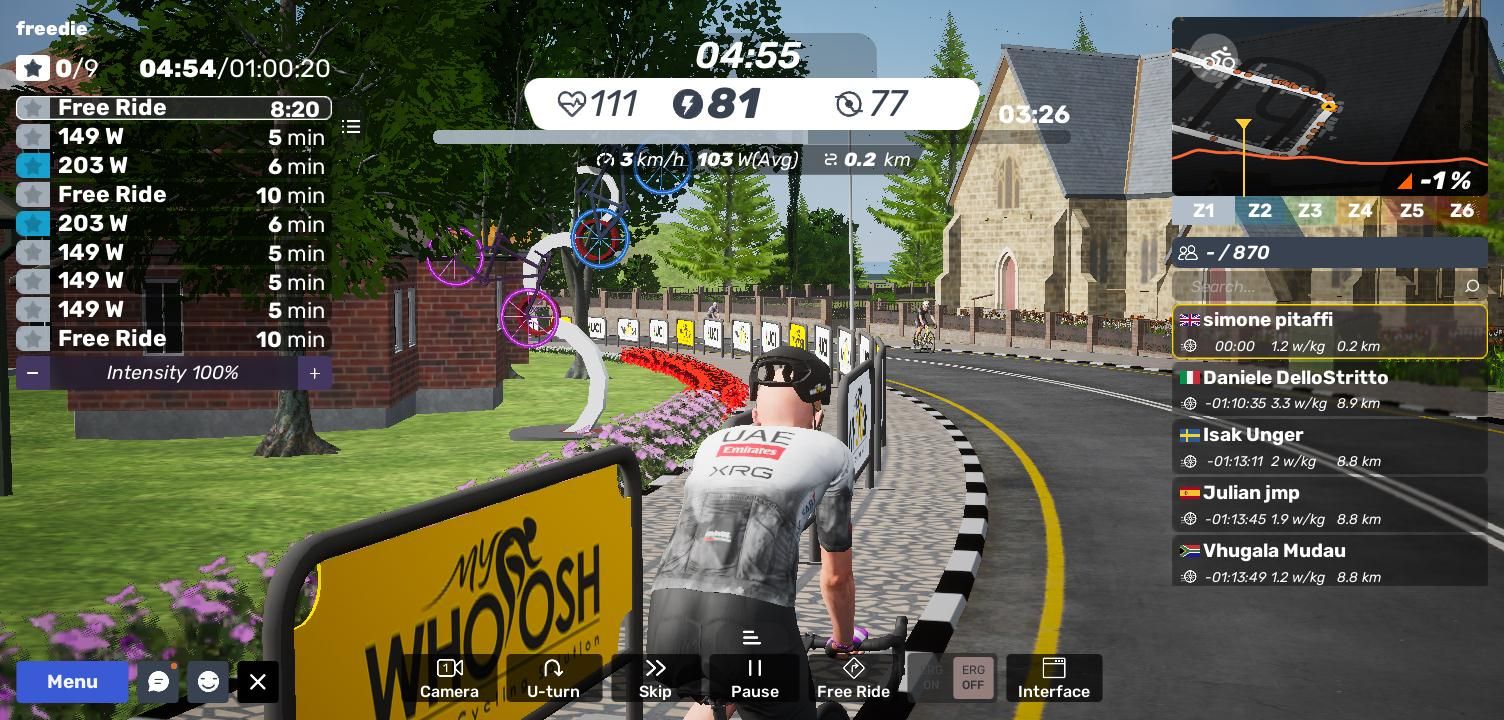1504x720 pixels.
Task: Pause the workout
Action: click(754, 678)
